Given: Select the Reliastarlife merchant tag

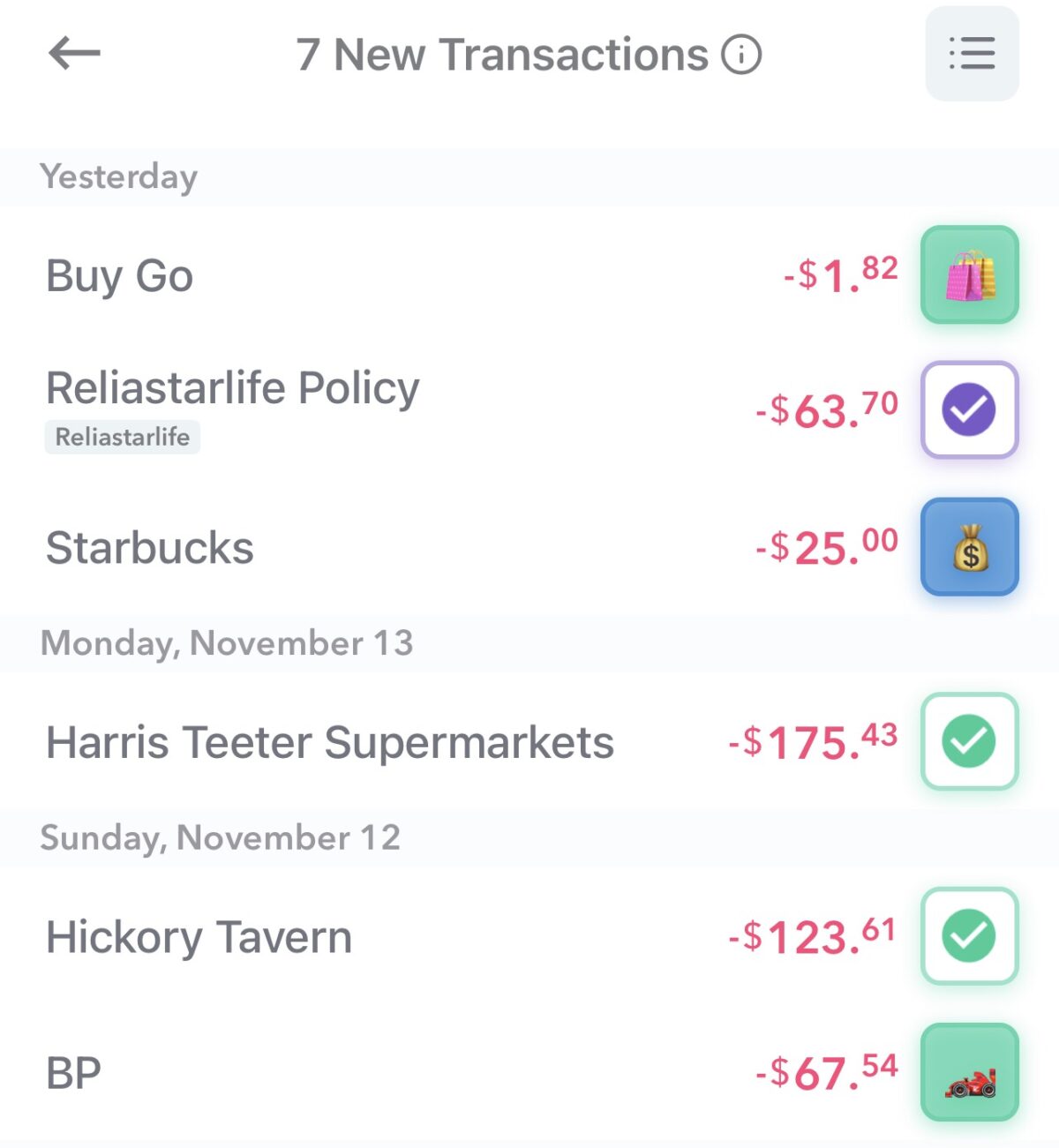Looking at the screenshot, I should click(123, 436).
